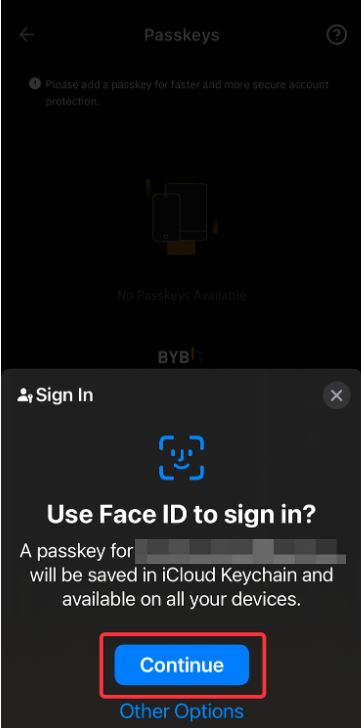Tap Continue to use Face ID
Screen dimensions: 361x728
coord(182,664)
